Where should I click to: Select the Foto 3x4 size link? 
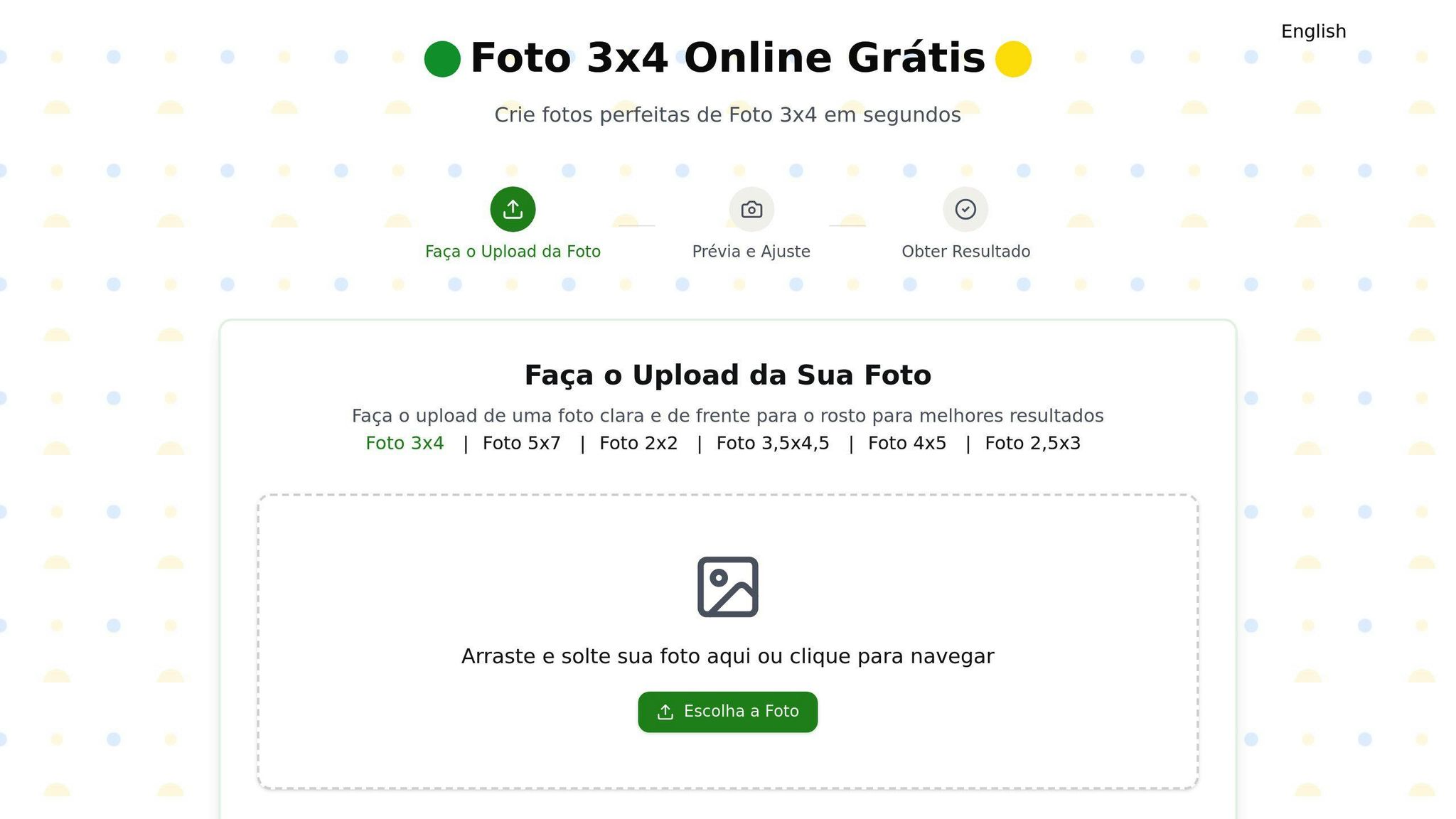(x=405, y=443)
